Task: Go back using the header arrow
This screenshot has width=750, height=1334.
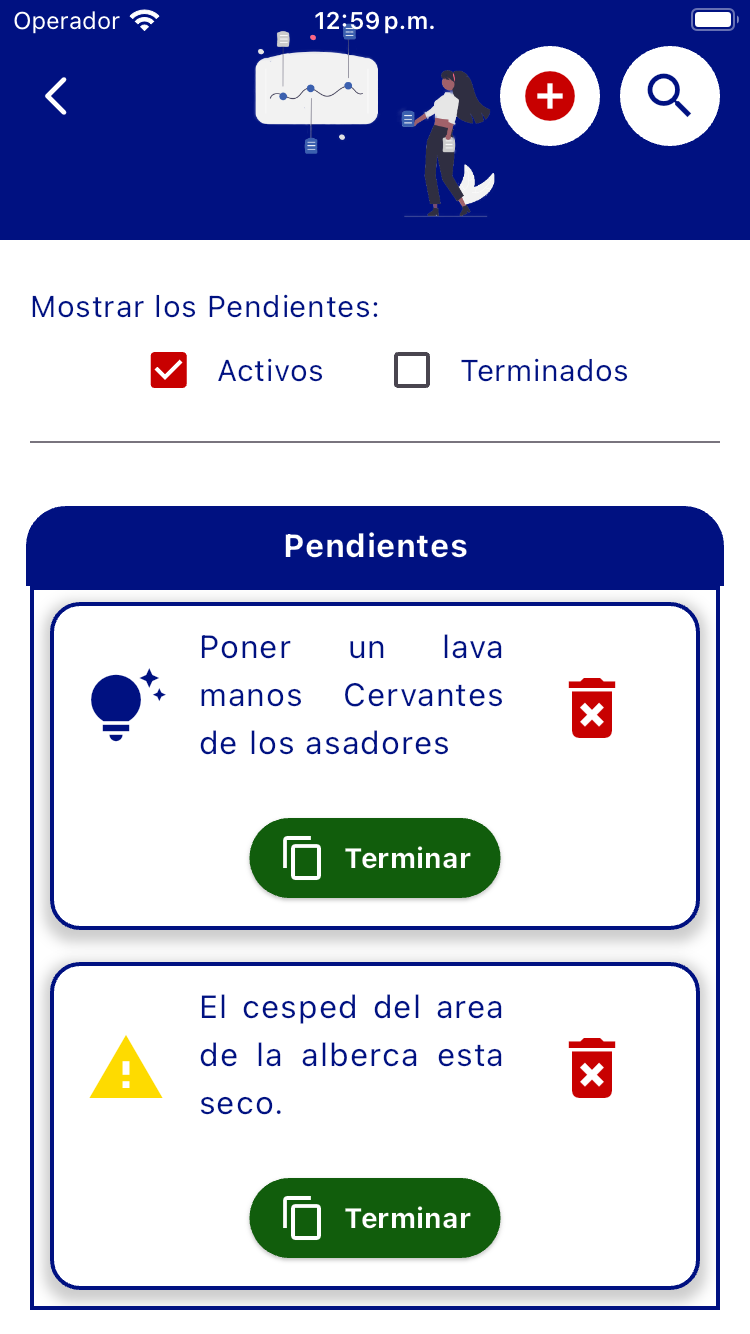Action: 57,96
